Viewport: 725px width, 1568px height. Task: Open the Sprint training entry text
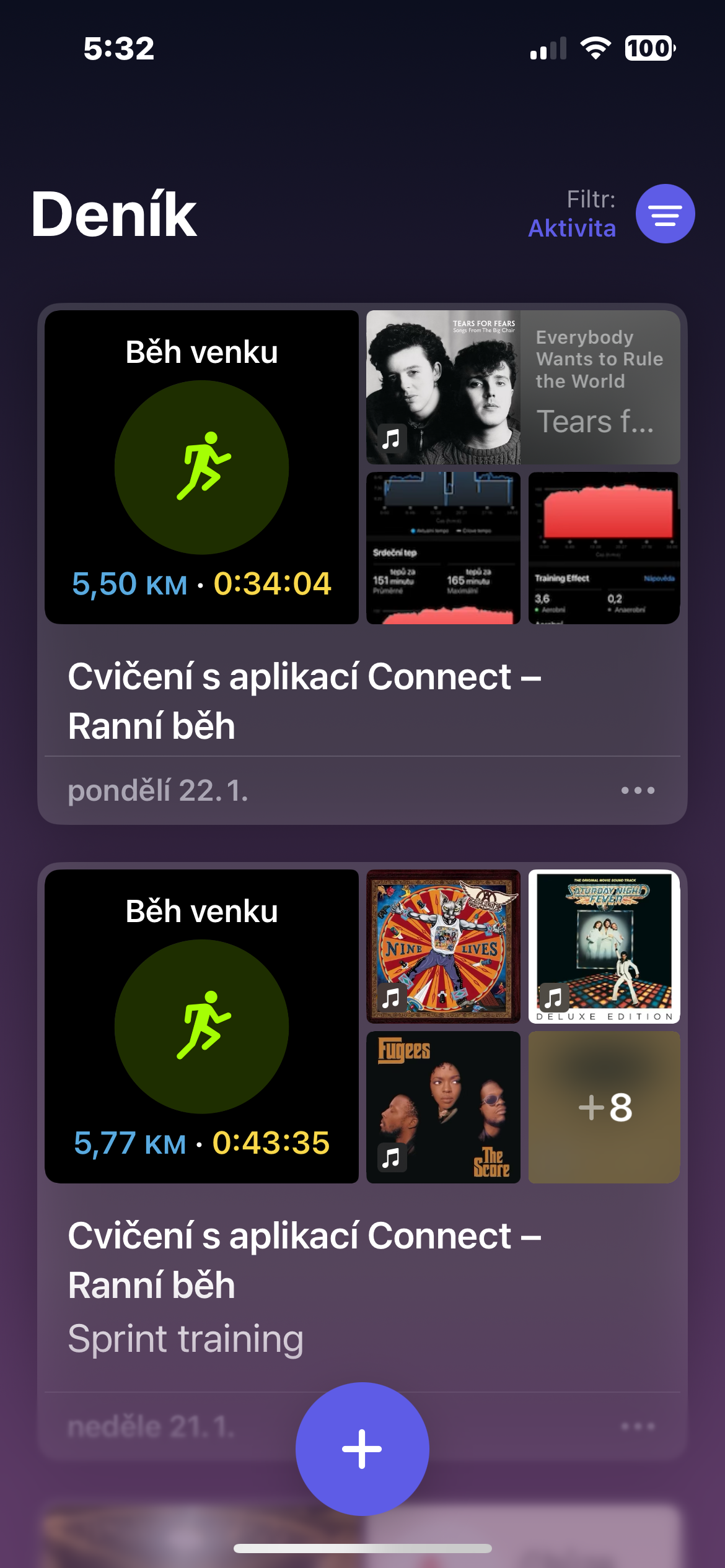[x=186, y=1339]
